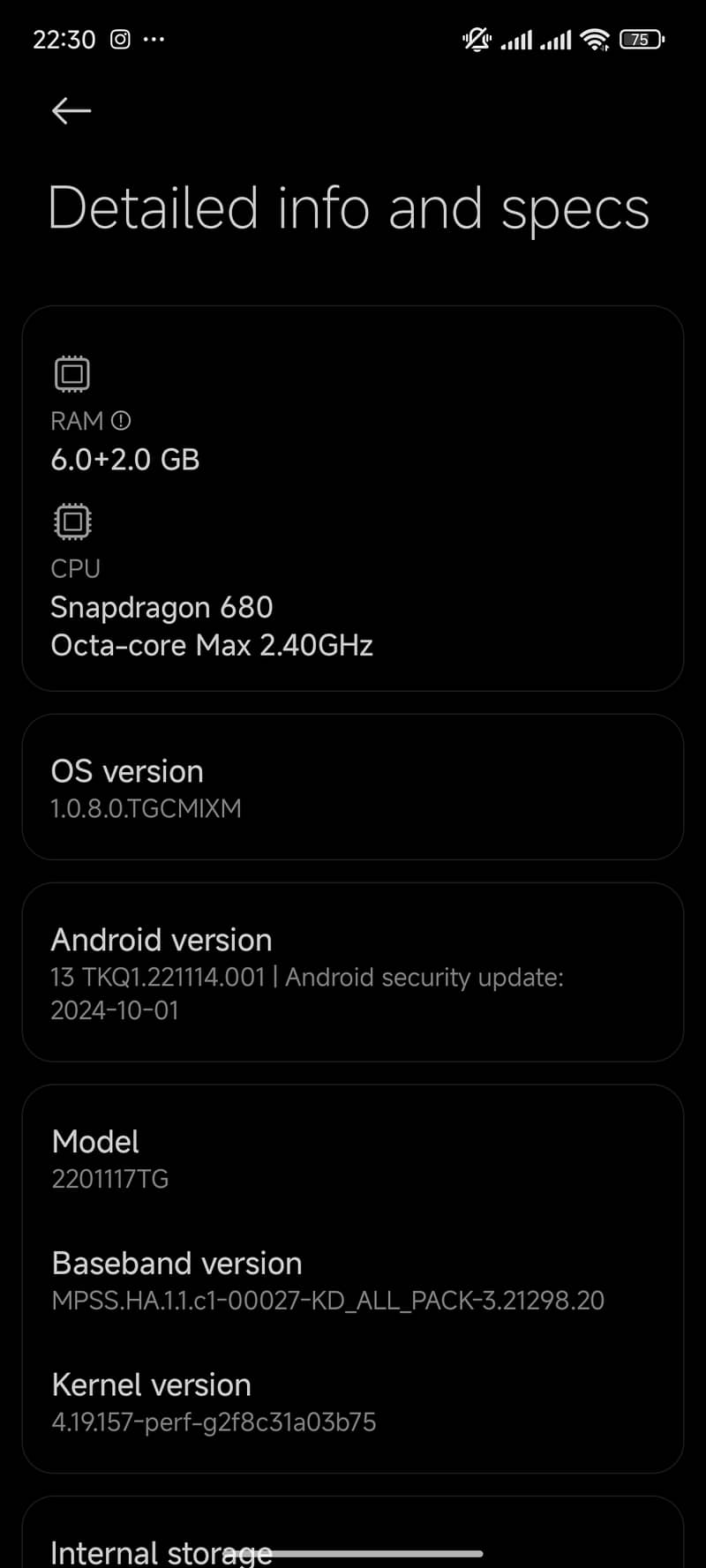Tap the second SIM signal strength icon

pos(556,40)
